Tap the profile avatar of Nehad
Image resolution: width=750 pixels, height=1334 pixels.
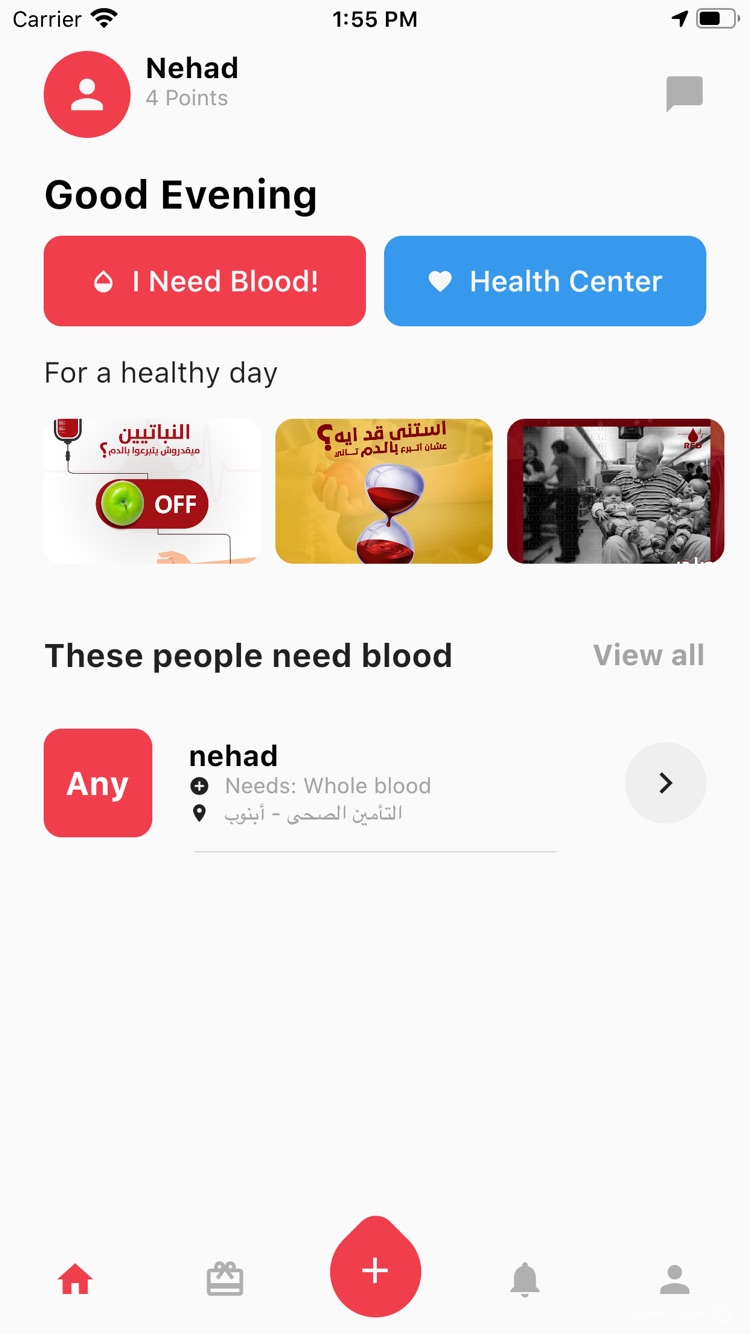point(86,94)
